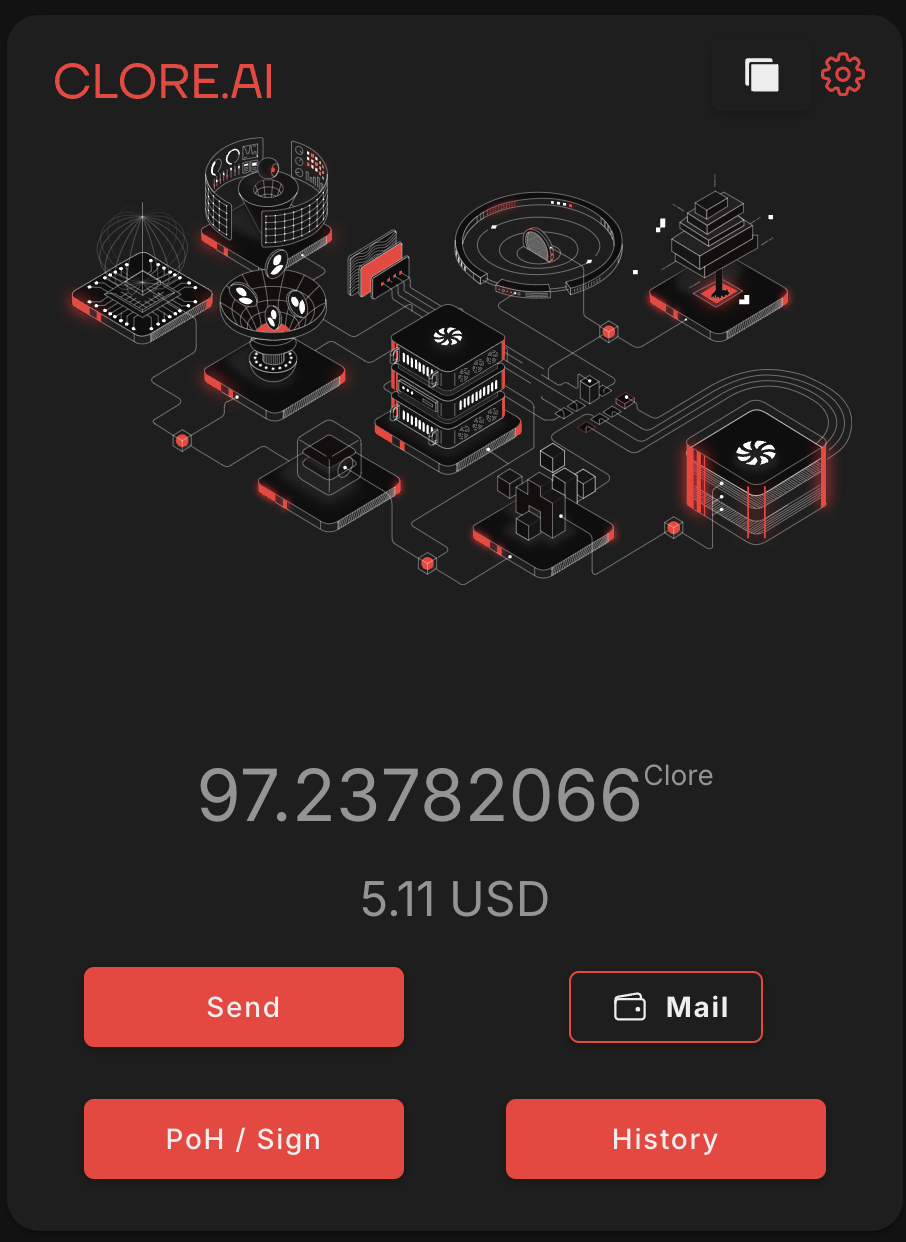Image resolution: width=906 pixels, height=1242 pixels.
Task: Tap the Send button
Action: tap(243, 1006)
